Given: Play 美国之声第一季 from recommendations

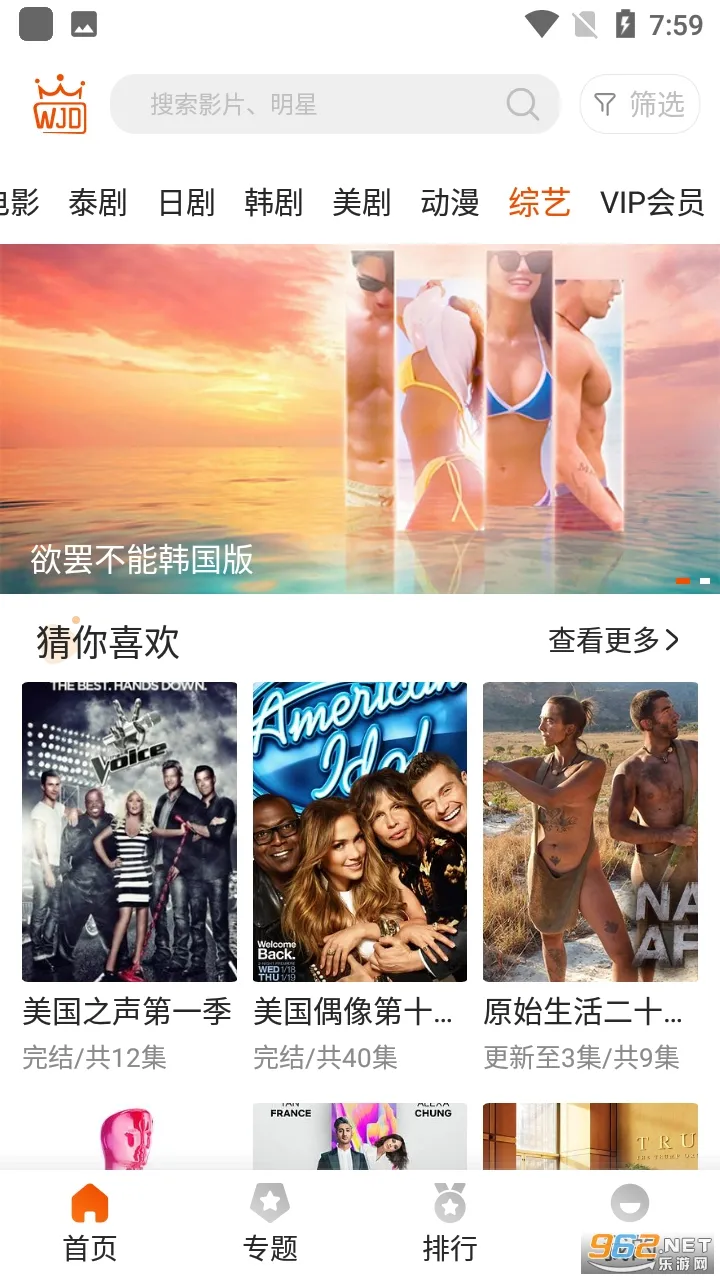Looking at the screenshot, I should pos(129,831).
